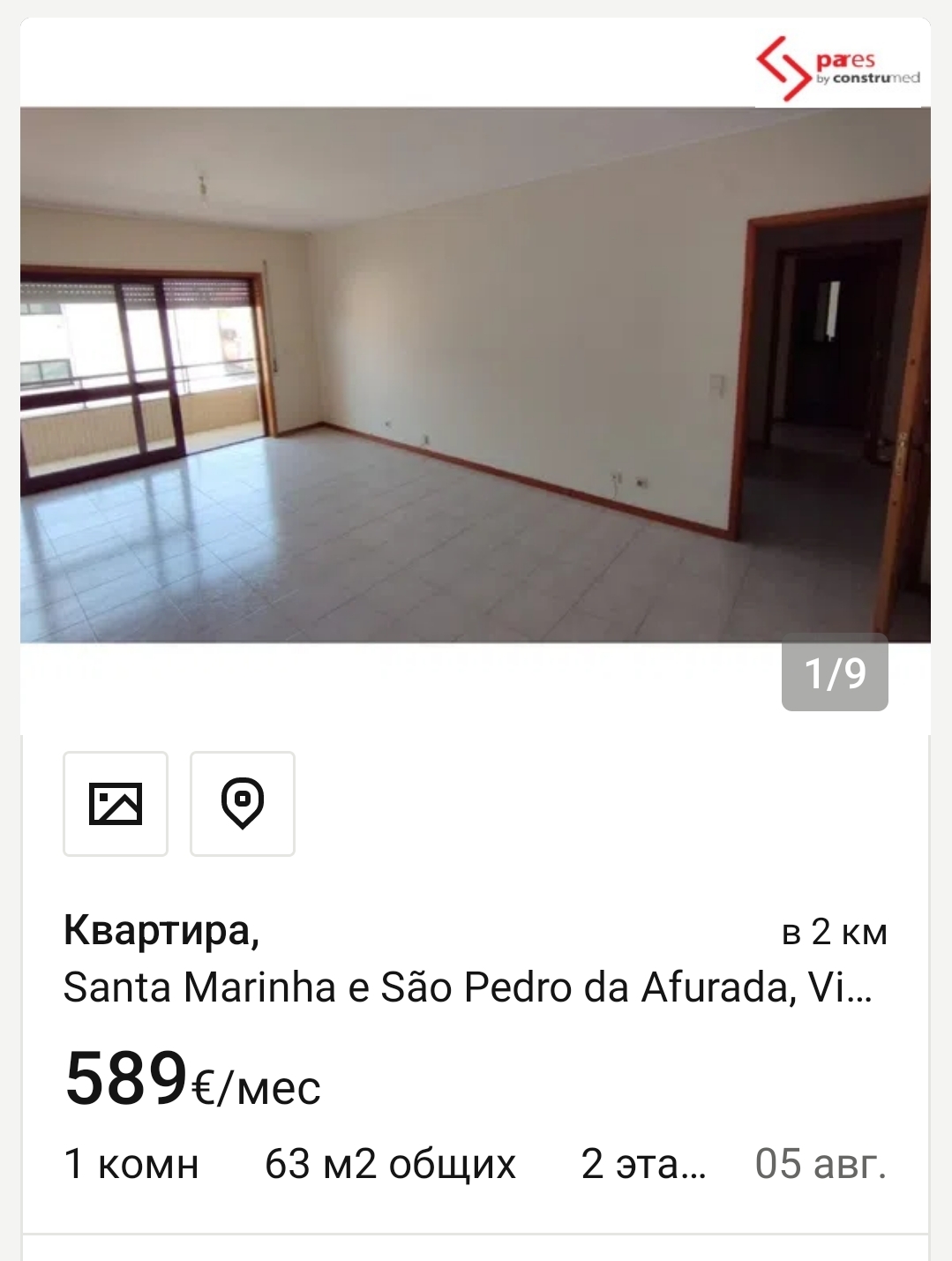
Task: Open the photo gallery icon button
Action: tap(116, 804)
